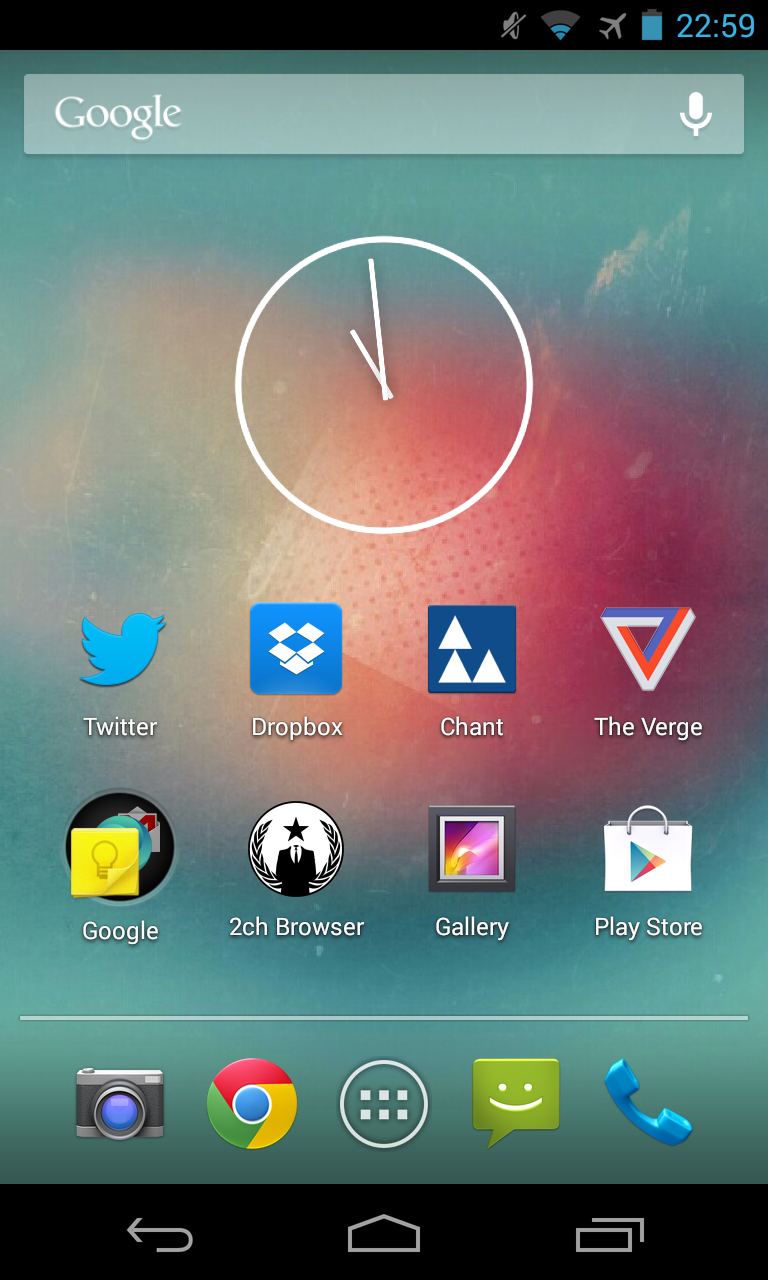
Task: Tap the system back button
Action: pyautogui.click(x=160, y=1234)
